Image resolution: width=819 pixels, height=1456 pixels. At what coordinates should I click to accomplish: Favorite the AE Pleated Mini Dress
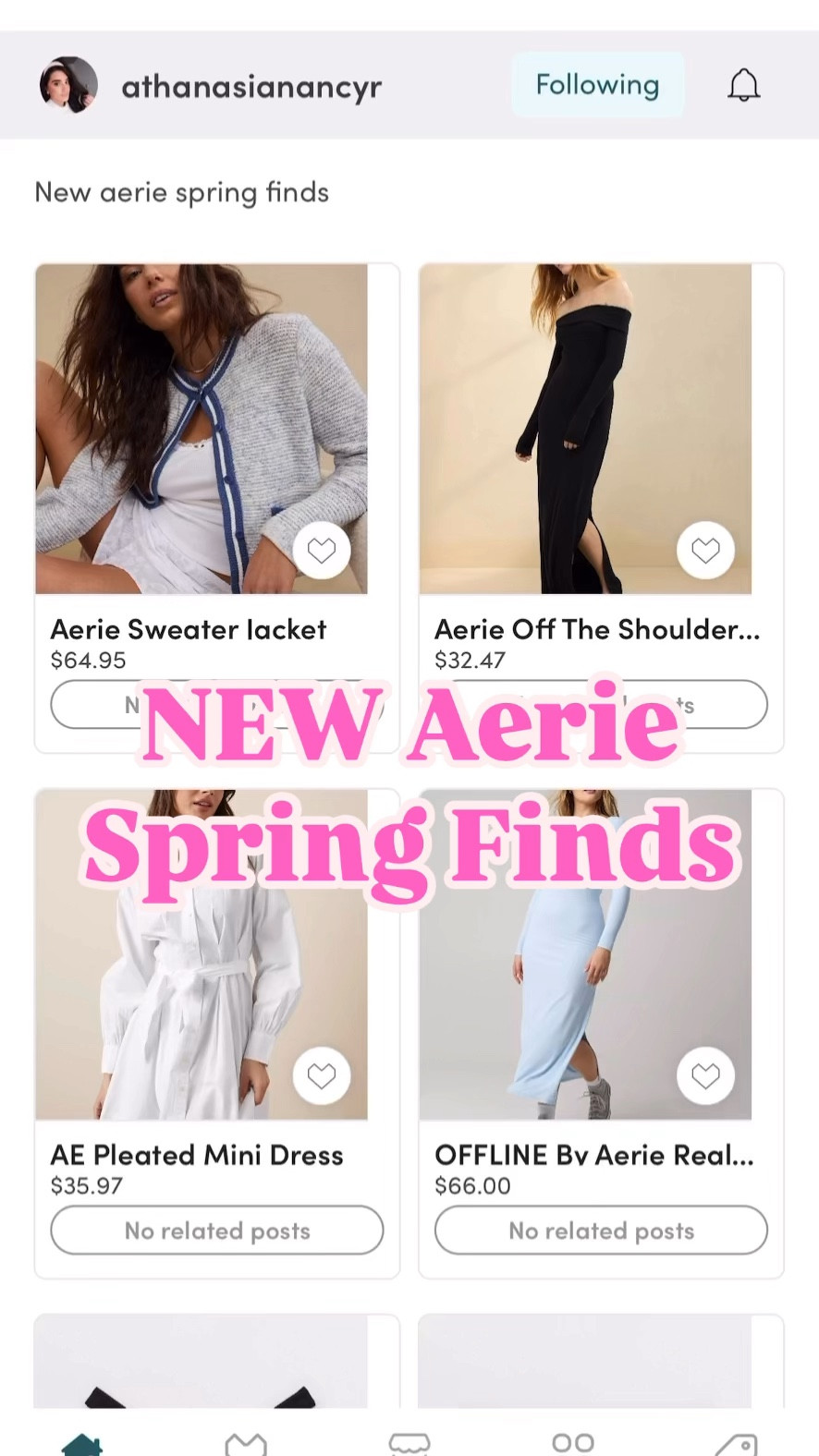322,1076
